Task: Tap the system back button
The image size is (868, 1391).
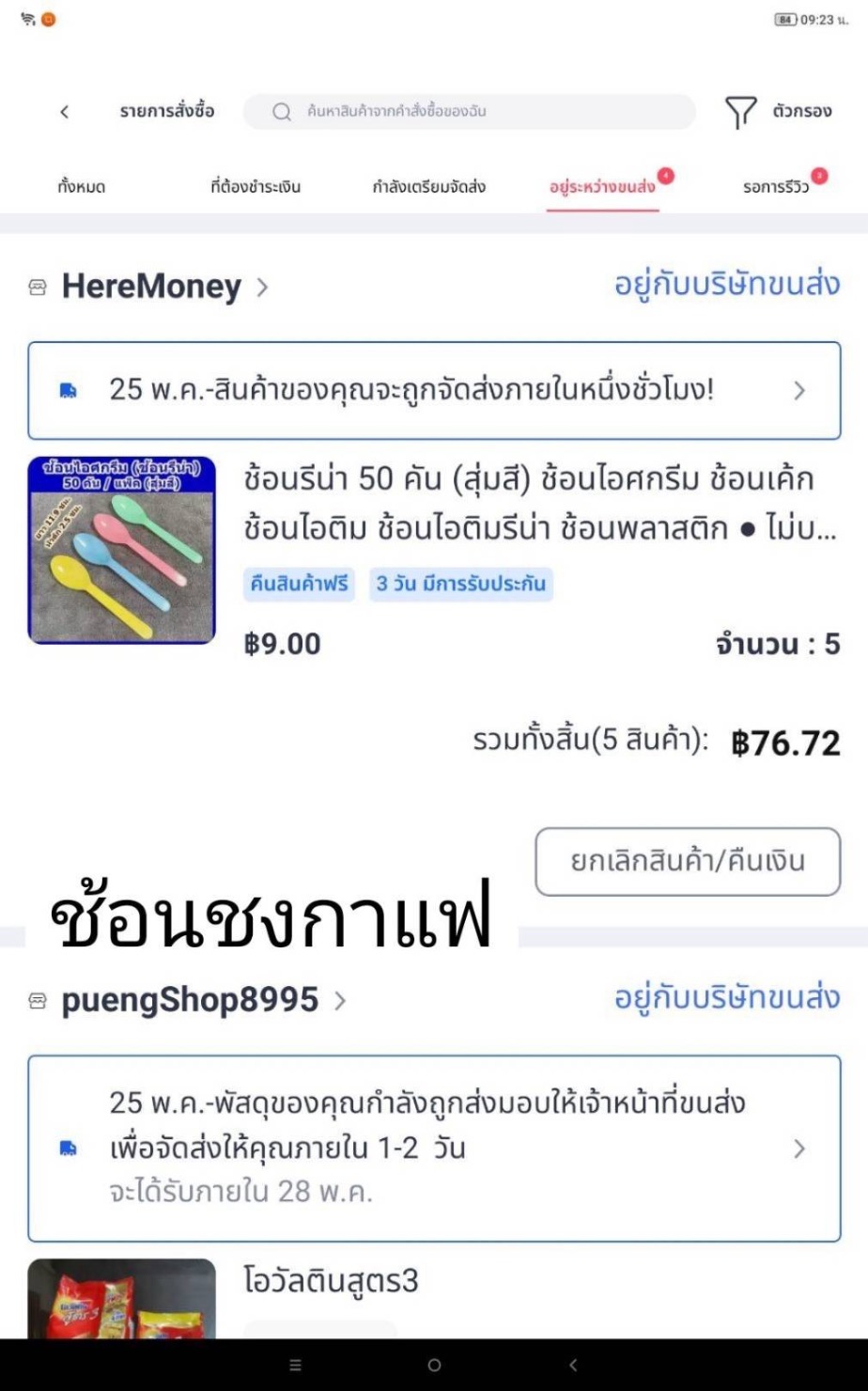Action: (573, 1365)
